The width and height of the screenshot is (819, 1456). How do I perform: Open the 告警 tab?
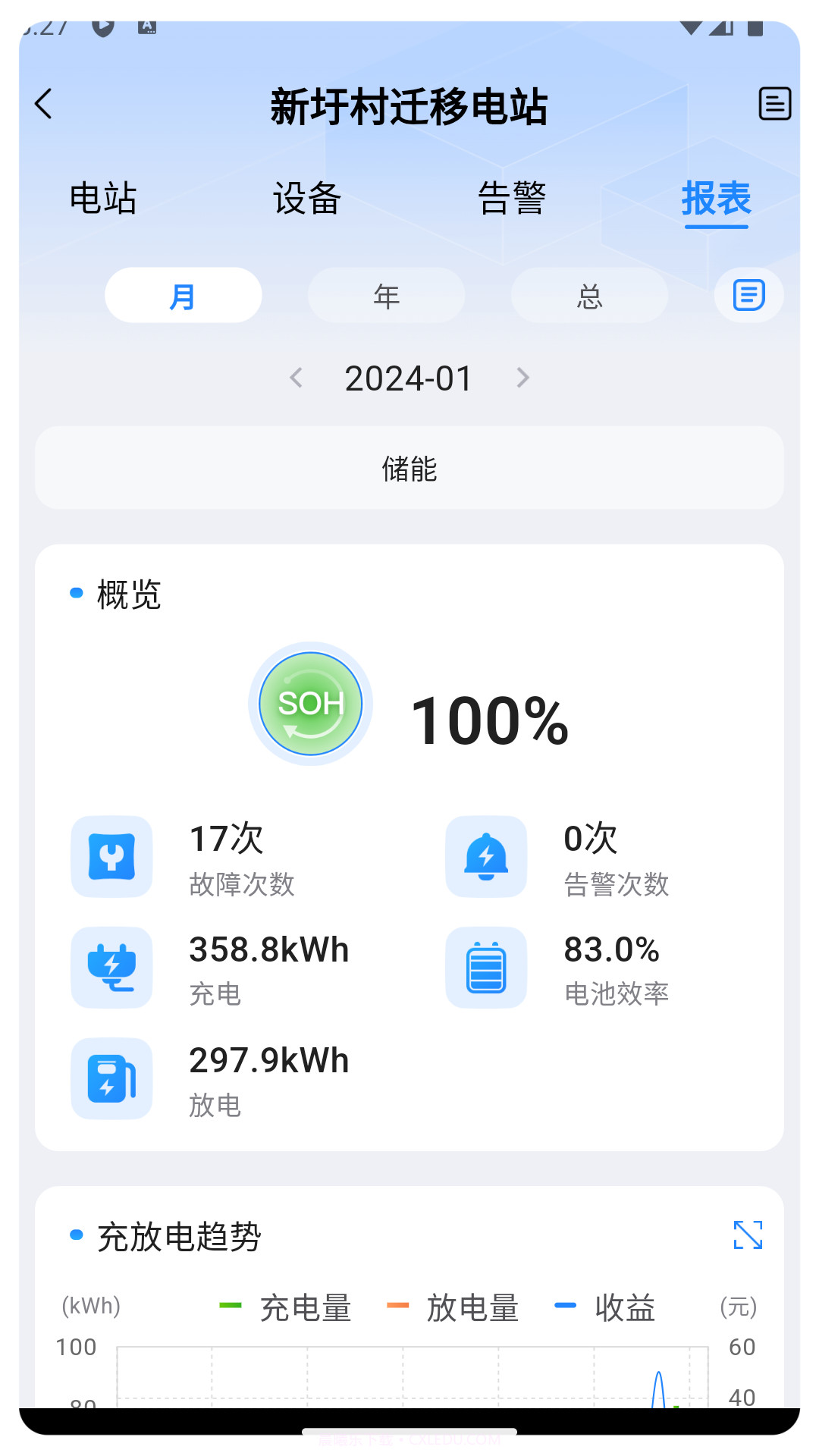click(511, 199)
